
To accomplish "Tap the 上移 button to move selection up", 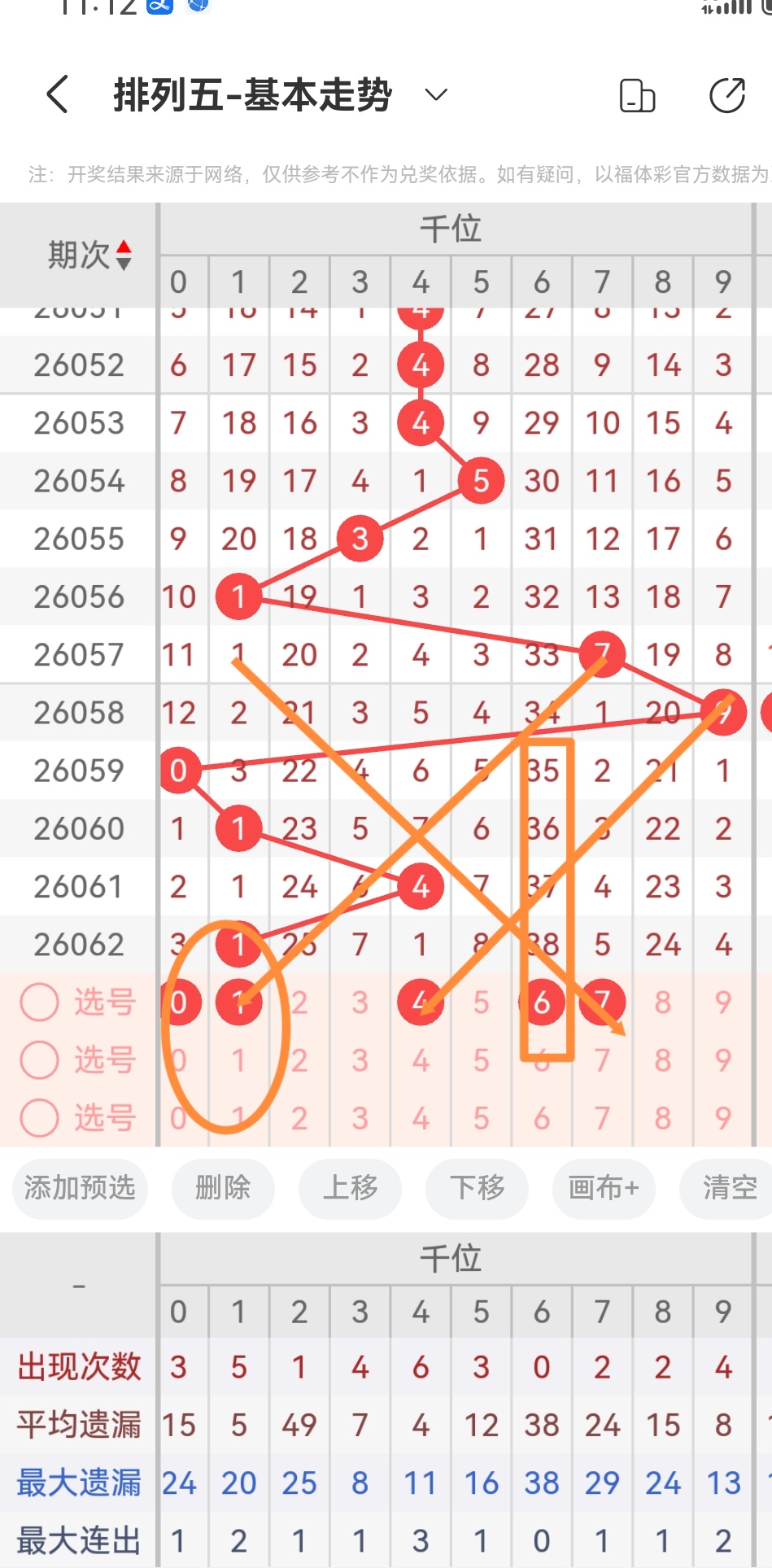I will click(x=350, y=1189).
